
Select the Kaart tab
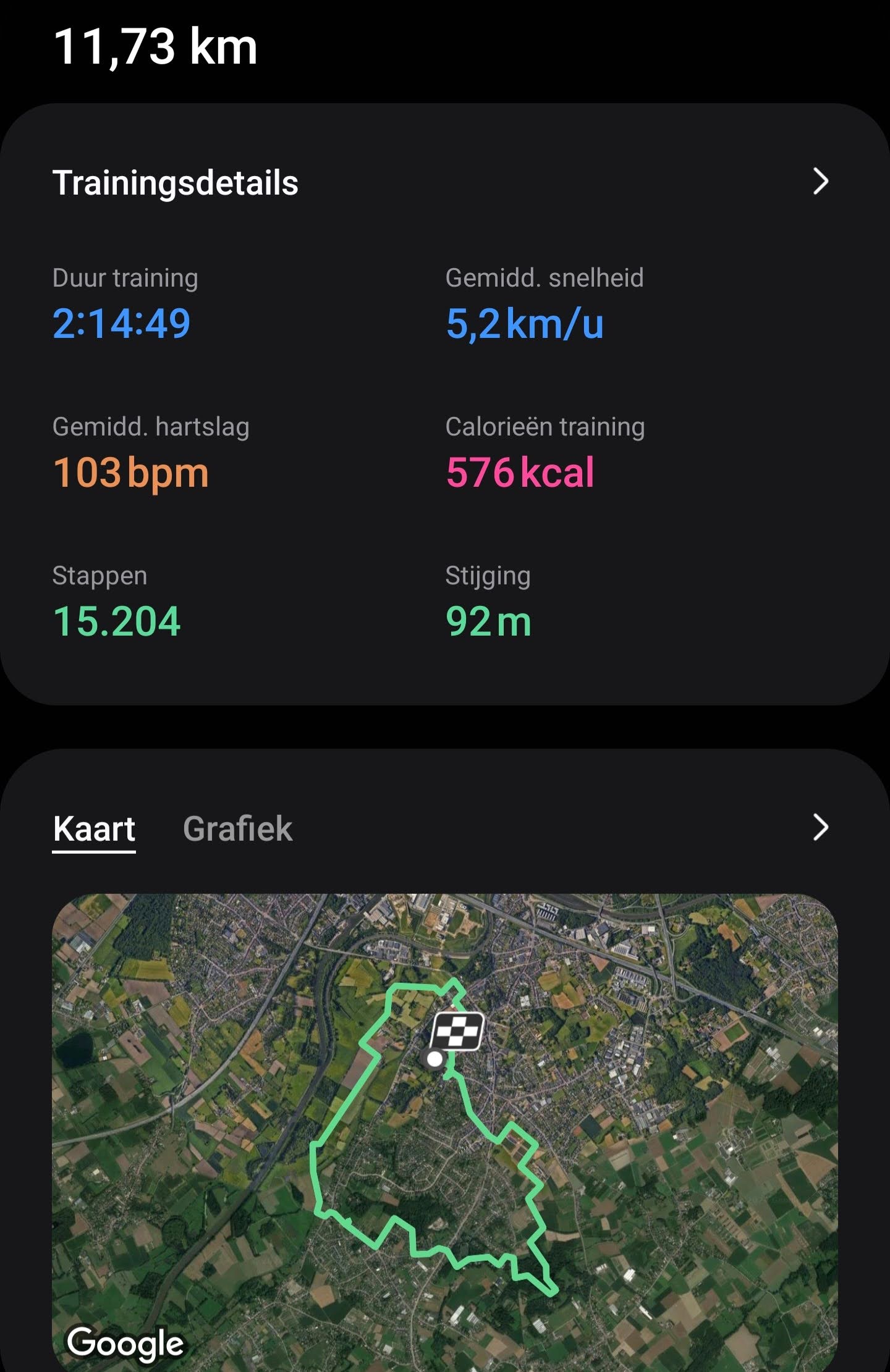[x=94, y=828]
